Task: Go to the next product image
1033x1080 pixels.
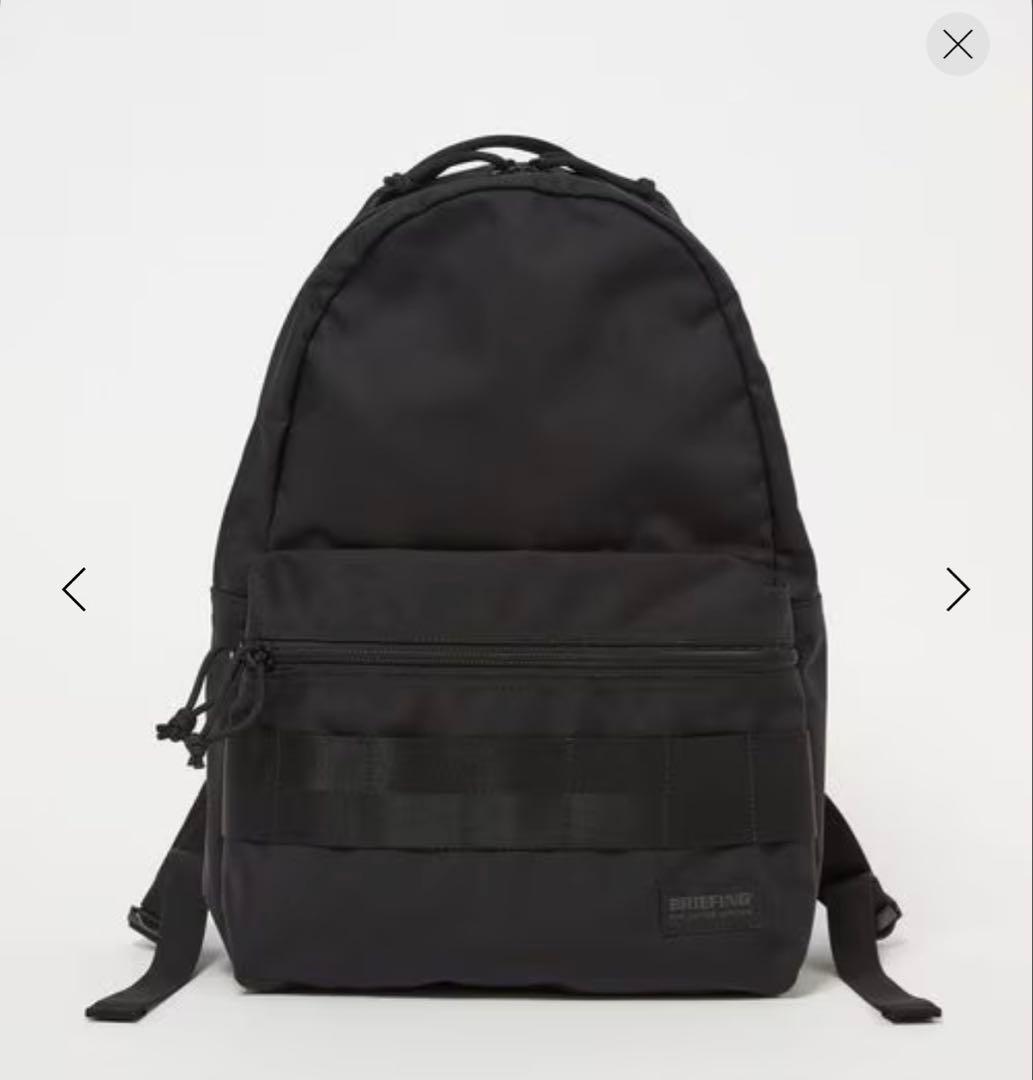Action: pyautogui.click(x=957, y=589)
